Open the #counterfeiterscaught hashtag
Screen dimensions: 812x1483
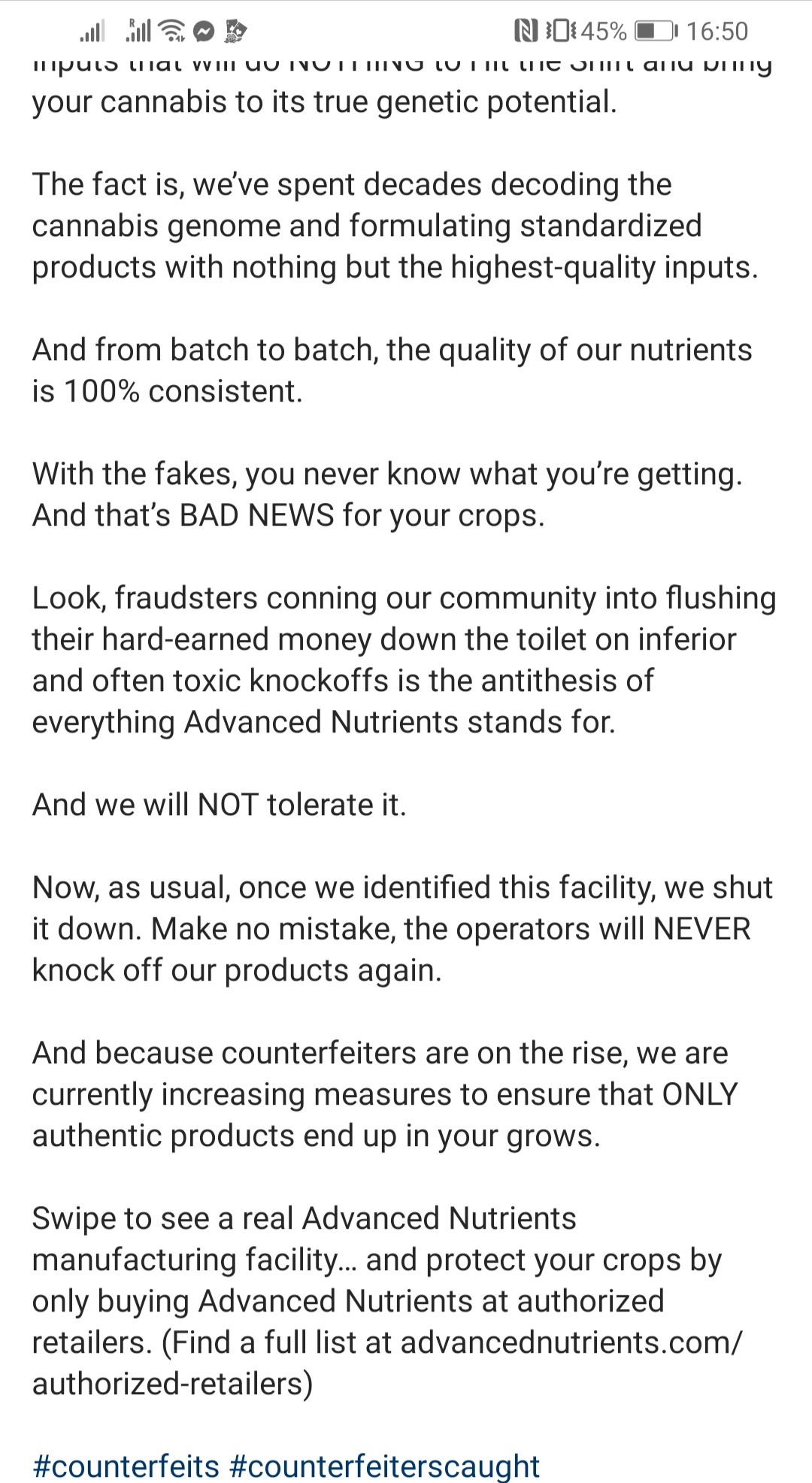(384, 1466)
